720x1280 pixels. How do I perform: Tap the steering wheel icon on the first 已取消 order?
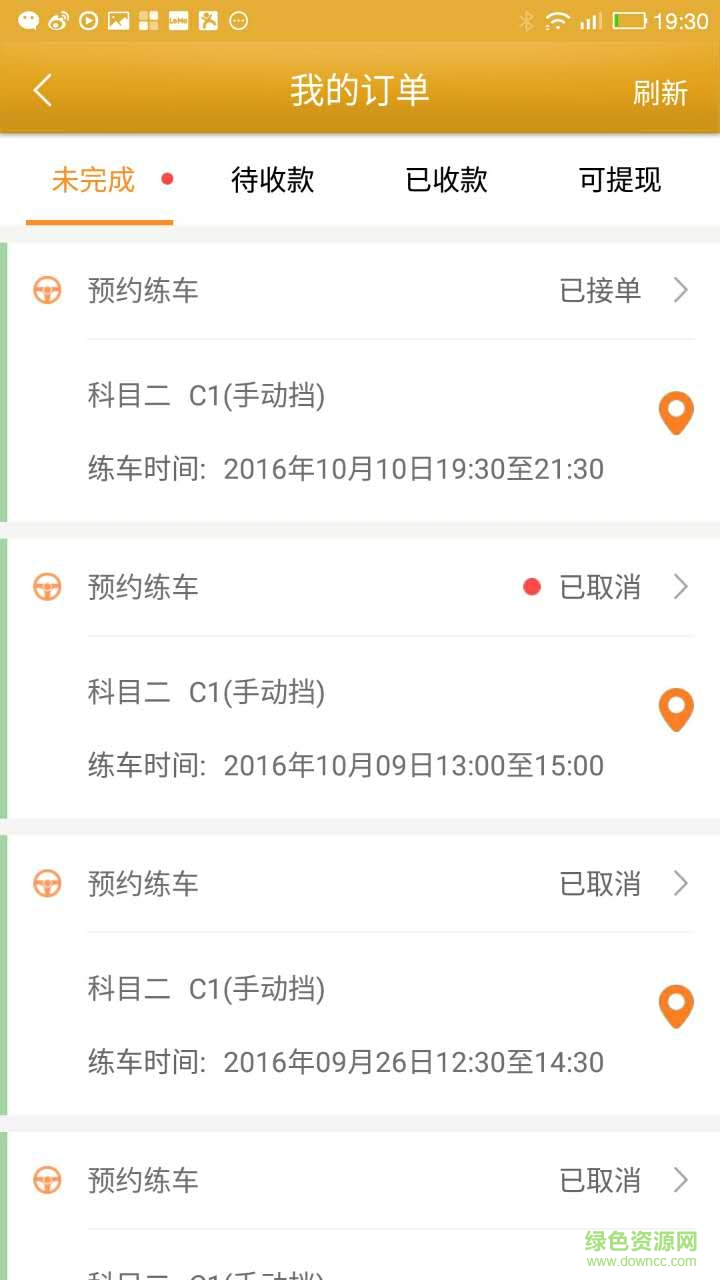pyautogui.click(x=46, y=587)
